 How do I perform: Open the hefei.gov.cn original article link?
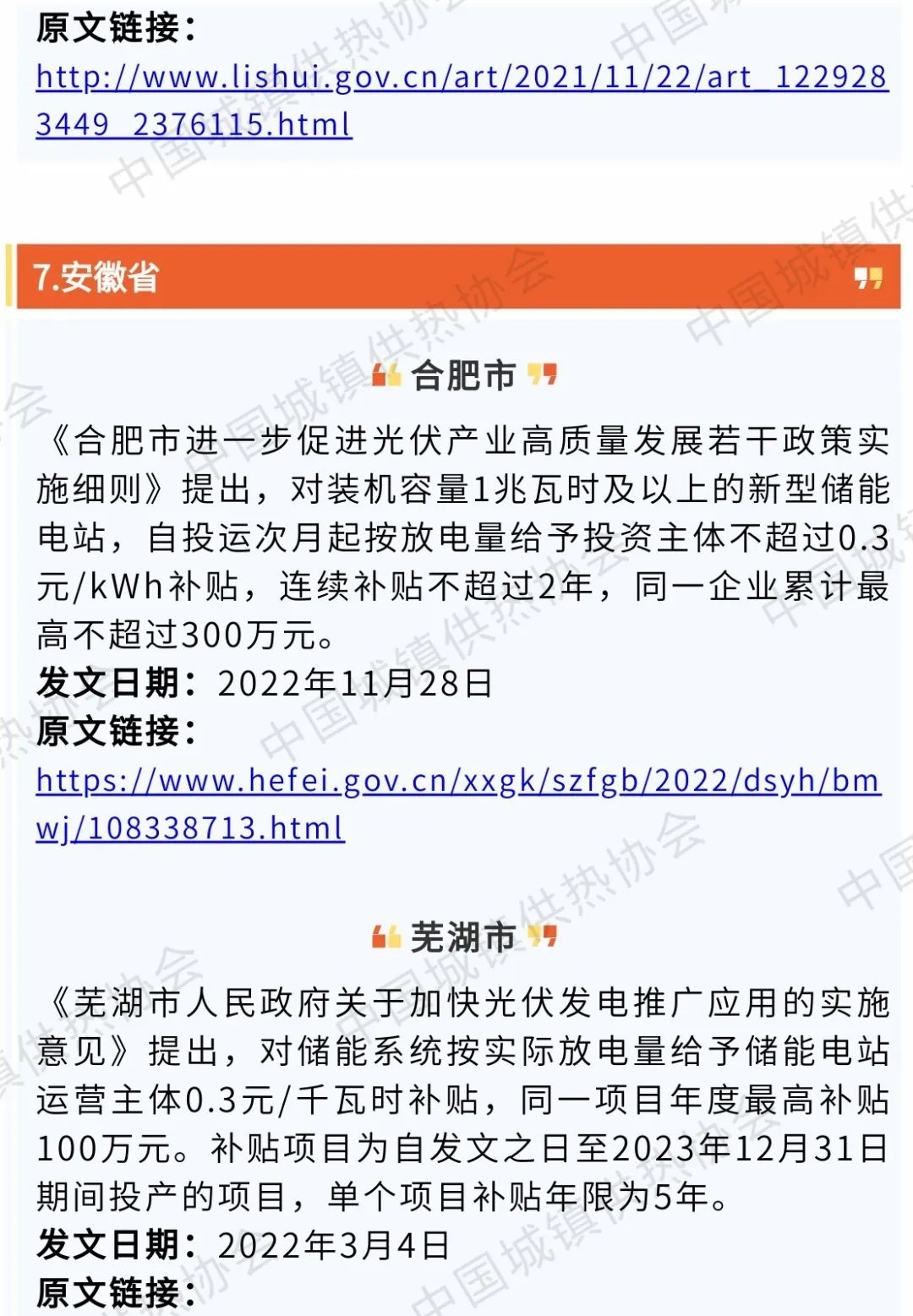[x=457, y=782]
